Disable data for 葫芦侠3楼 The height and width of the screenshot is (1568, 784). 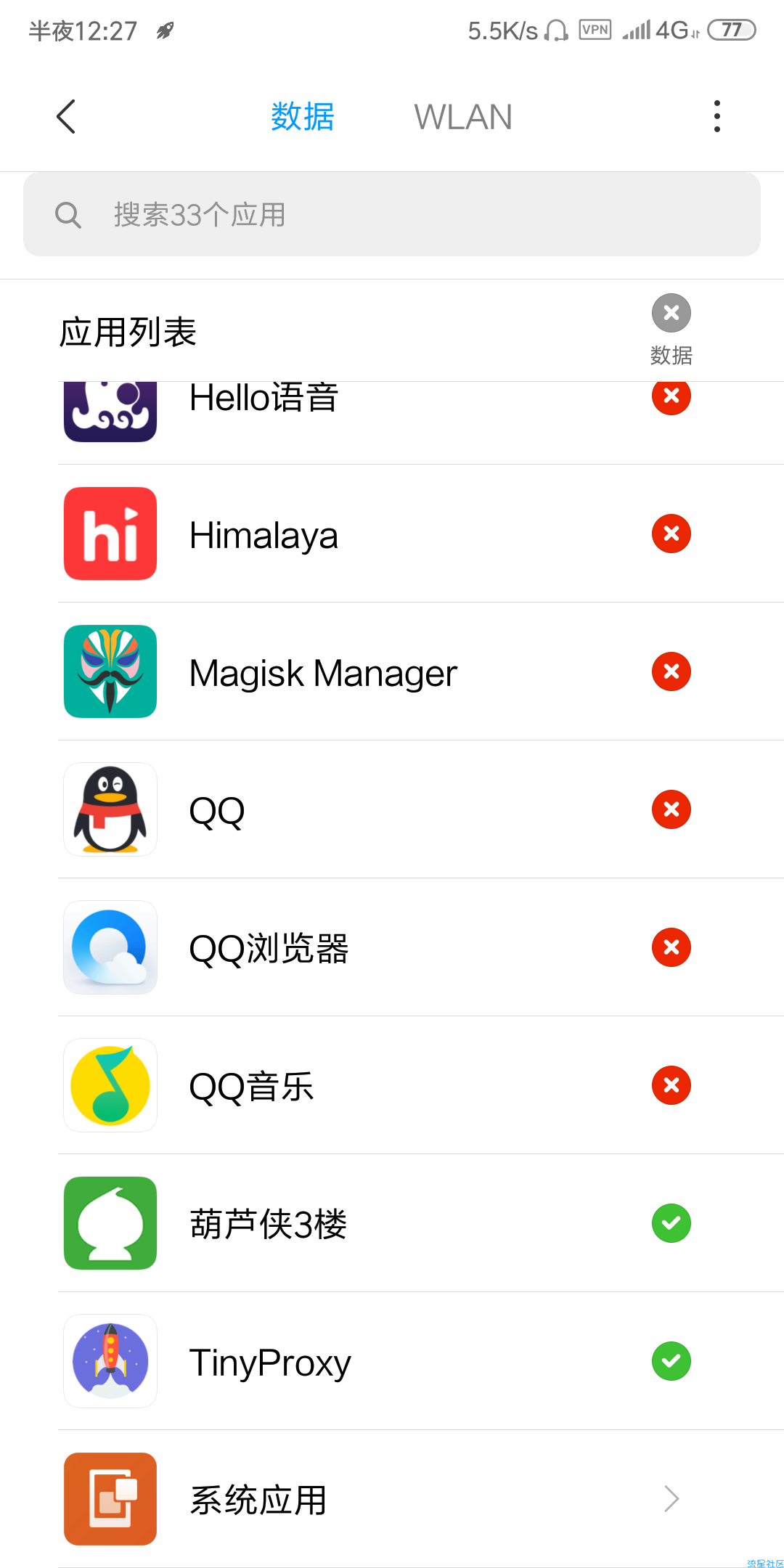671,1223
